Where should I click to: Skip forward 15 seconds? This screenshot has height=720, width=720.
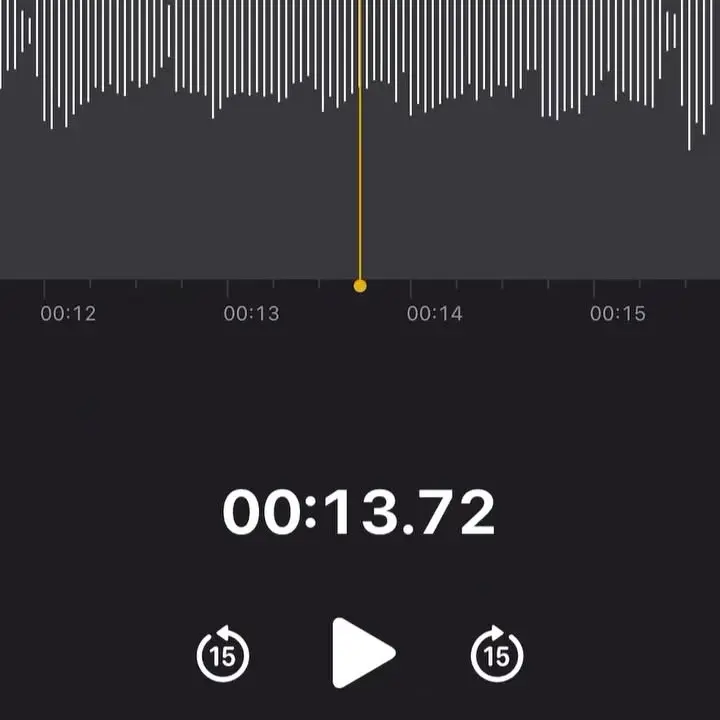497,655
